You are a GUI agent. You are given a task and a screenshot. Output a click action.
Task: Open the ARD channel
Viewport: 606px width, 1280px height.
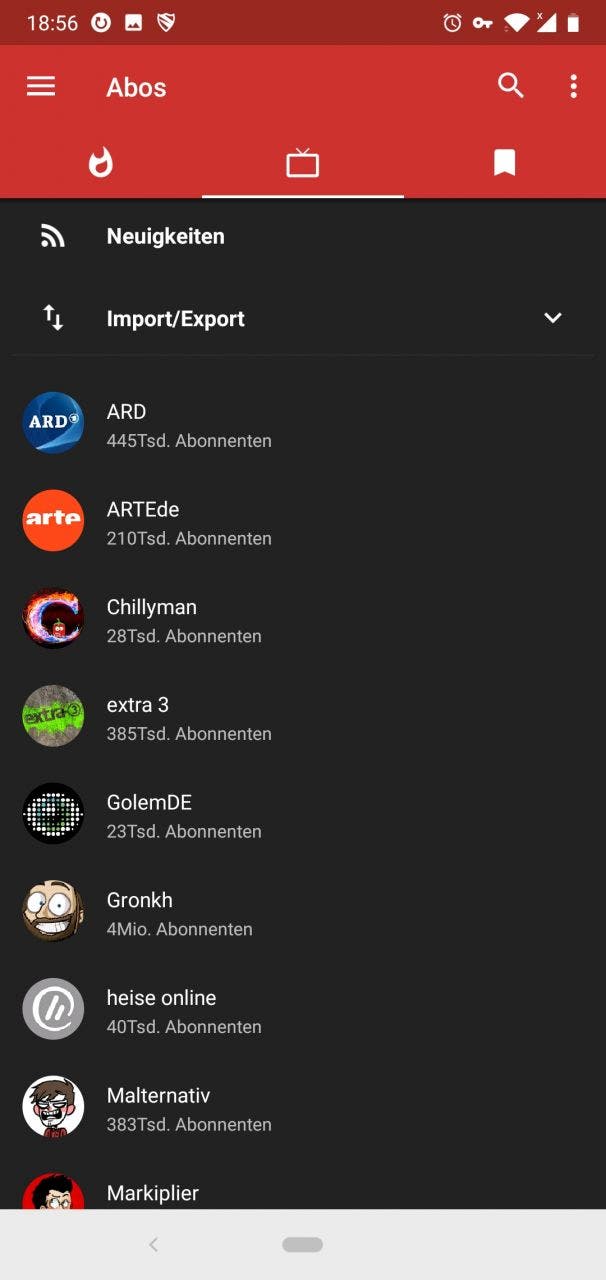303,423
